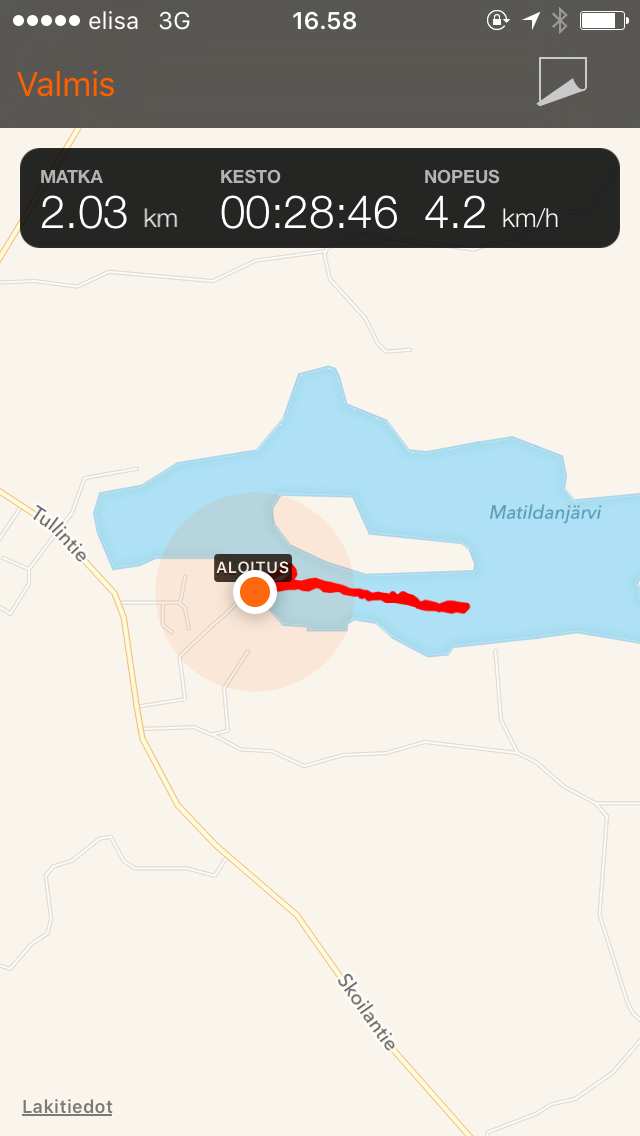Tap the orange start location marker
640x1136 pixels.
pyautogui.click(x=255, y=592)
